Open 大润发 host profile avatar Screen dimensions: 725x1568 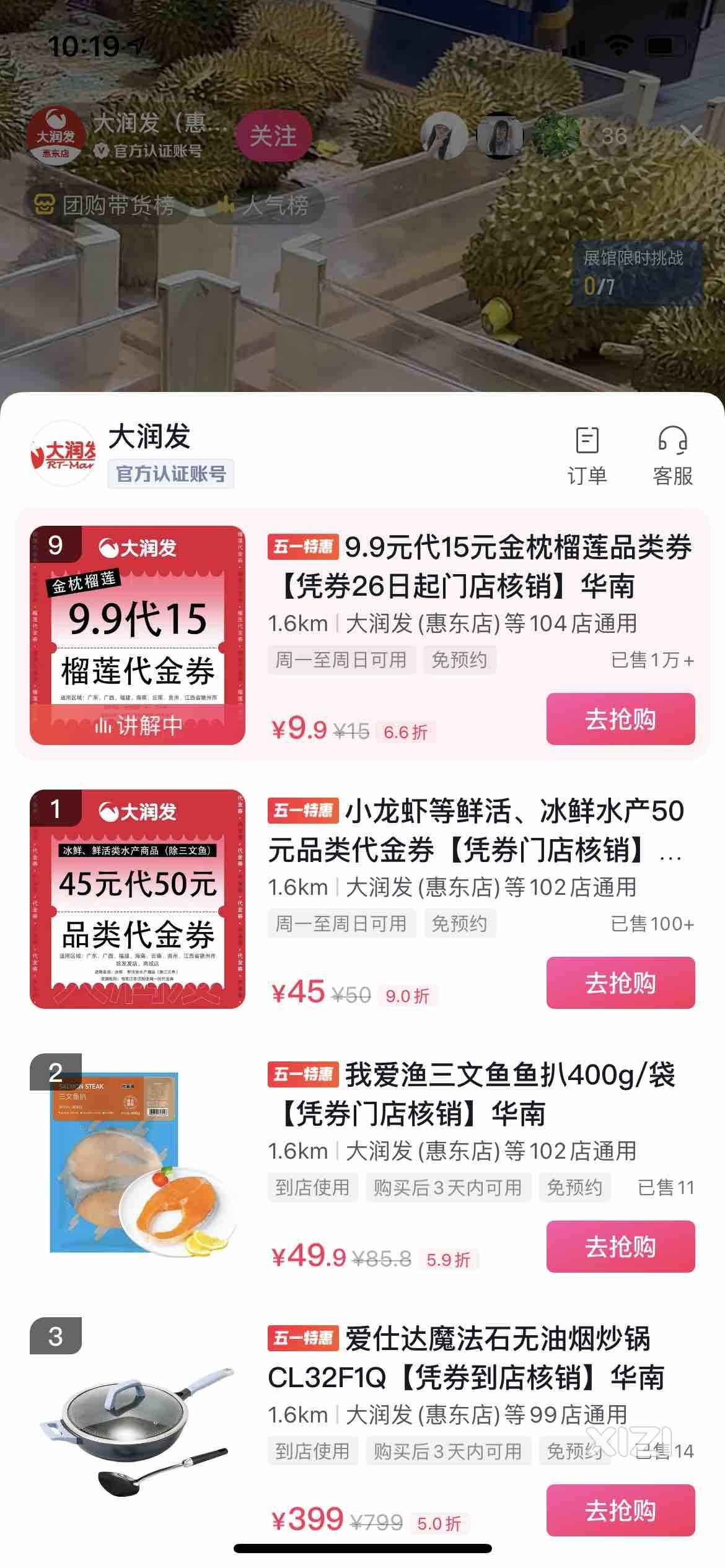point(56,136)
